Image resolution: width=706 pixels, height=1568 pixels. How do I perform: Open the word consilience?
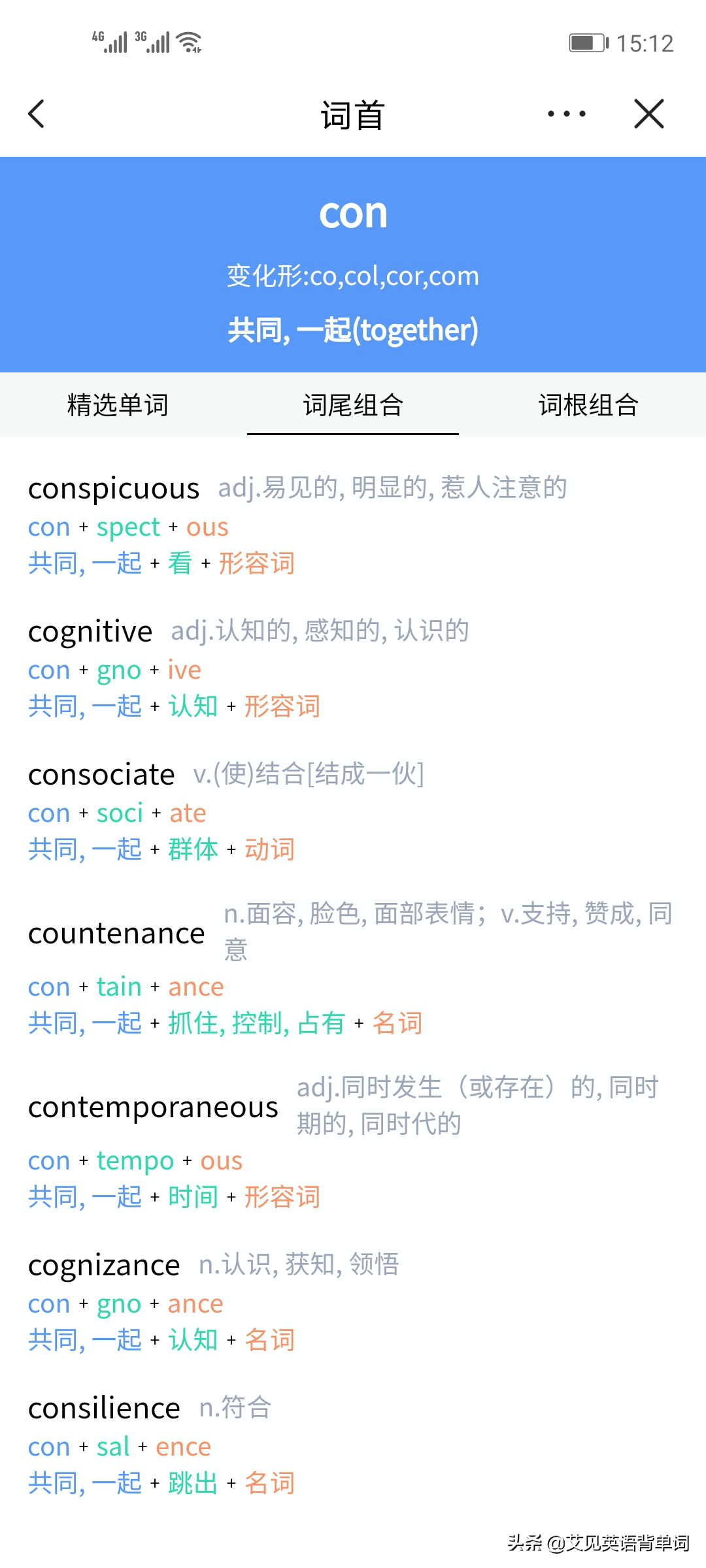pos(104,1409)
